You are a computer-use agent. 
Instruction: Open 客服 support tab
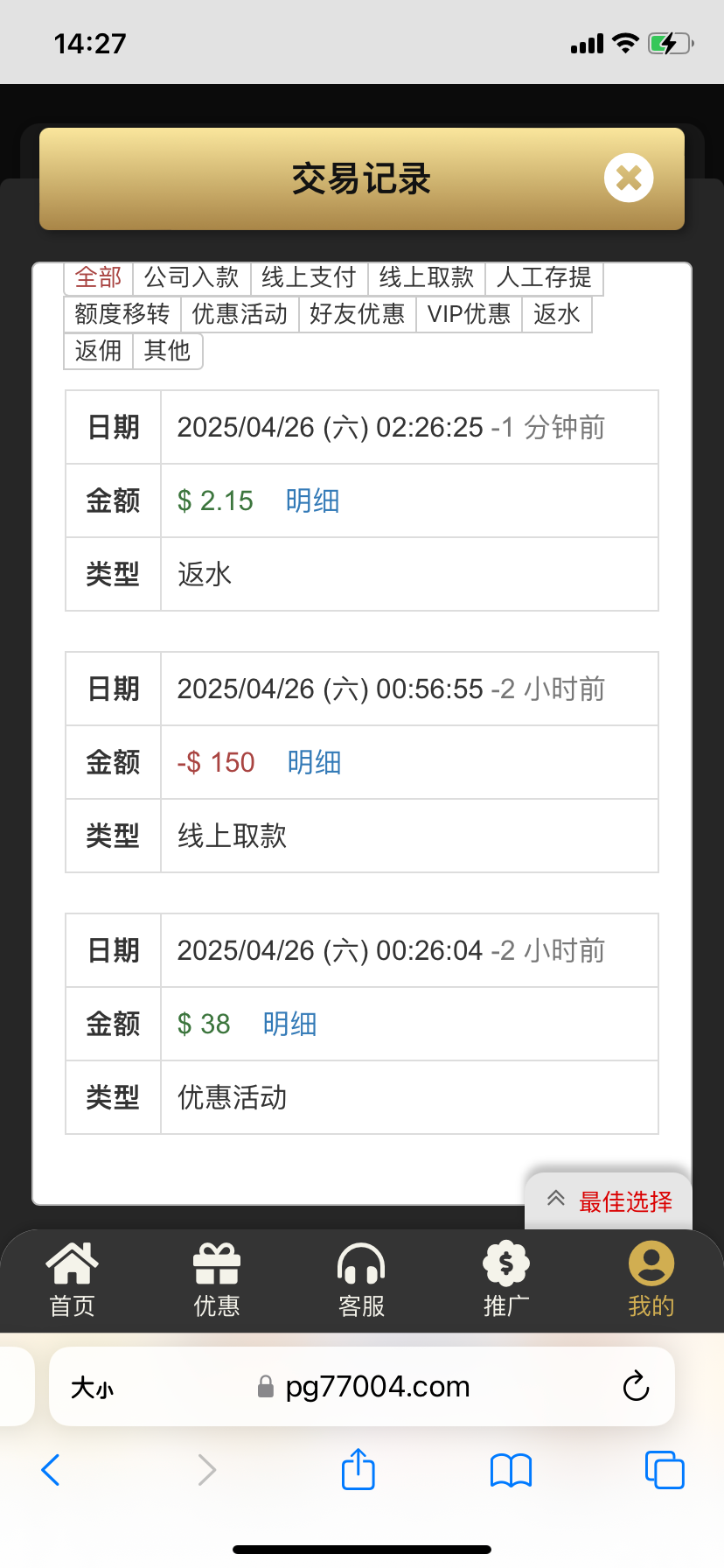tap(361, 1280)
